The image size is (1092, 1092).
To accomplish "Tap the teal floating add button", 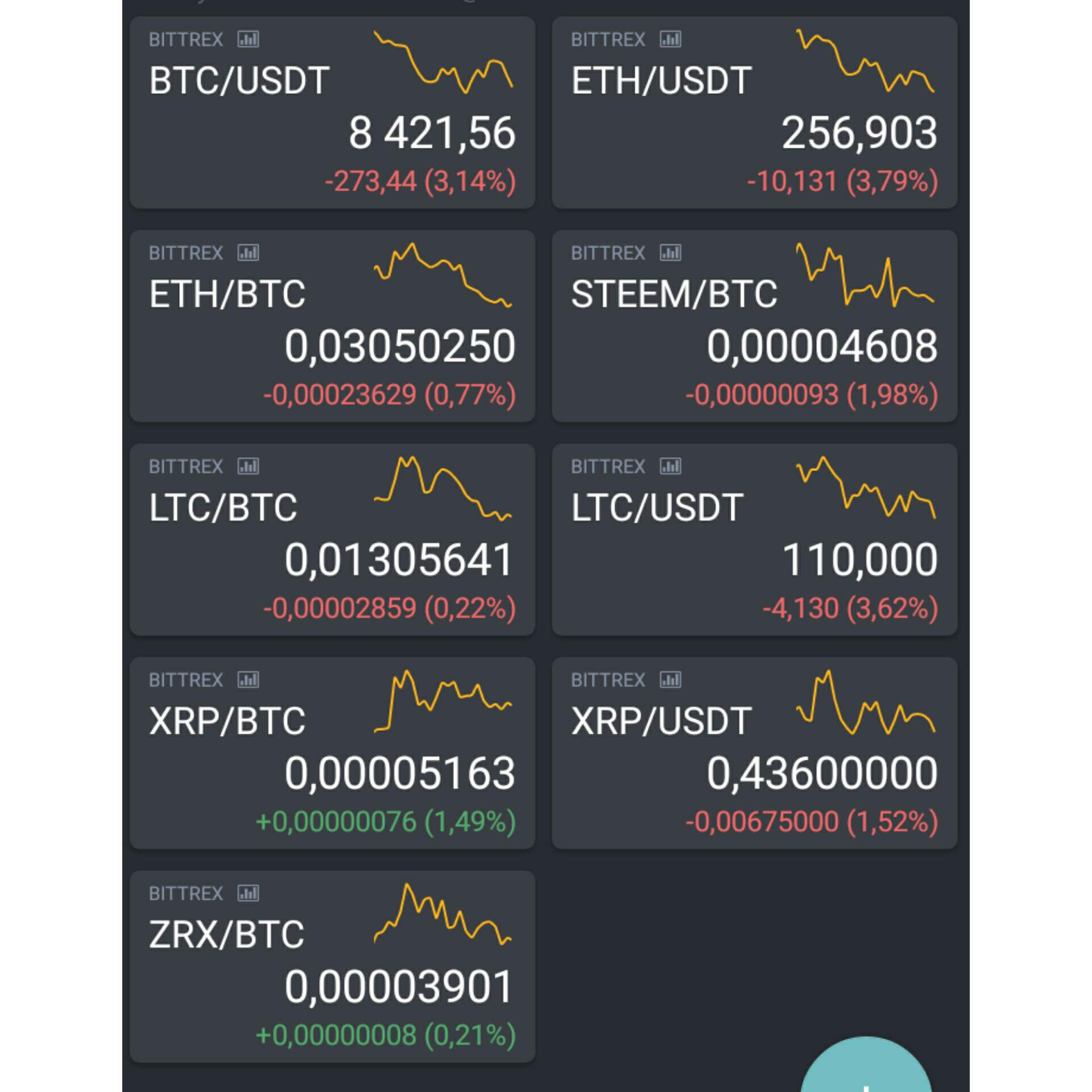I will tap(866, 1072).
